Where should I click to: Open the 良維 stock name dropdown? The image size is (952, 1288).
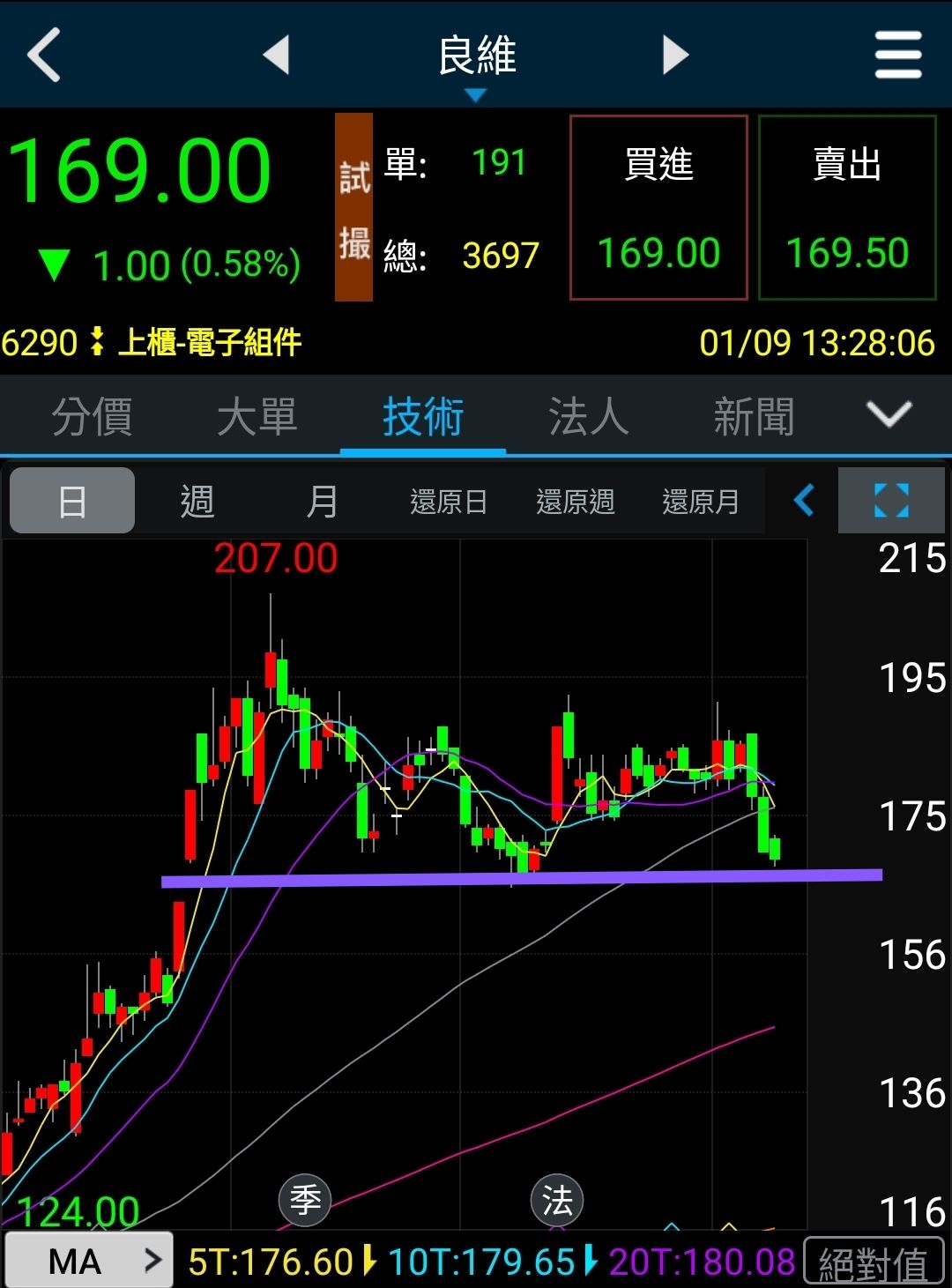[476, 62]
